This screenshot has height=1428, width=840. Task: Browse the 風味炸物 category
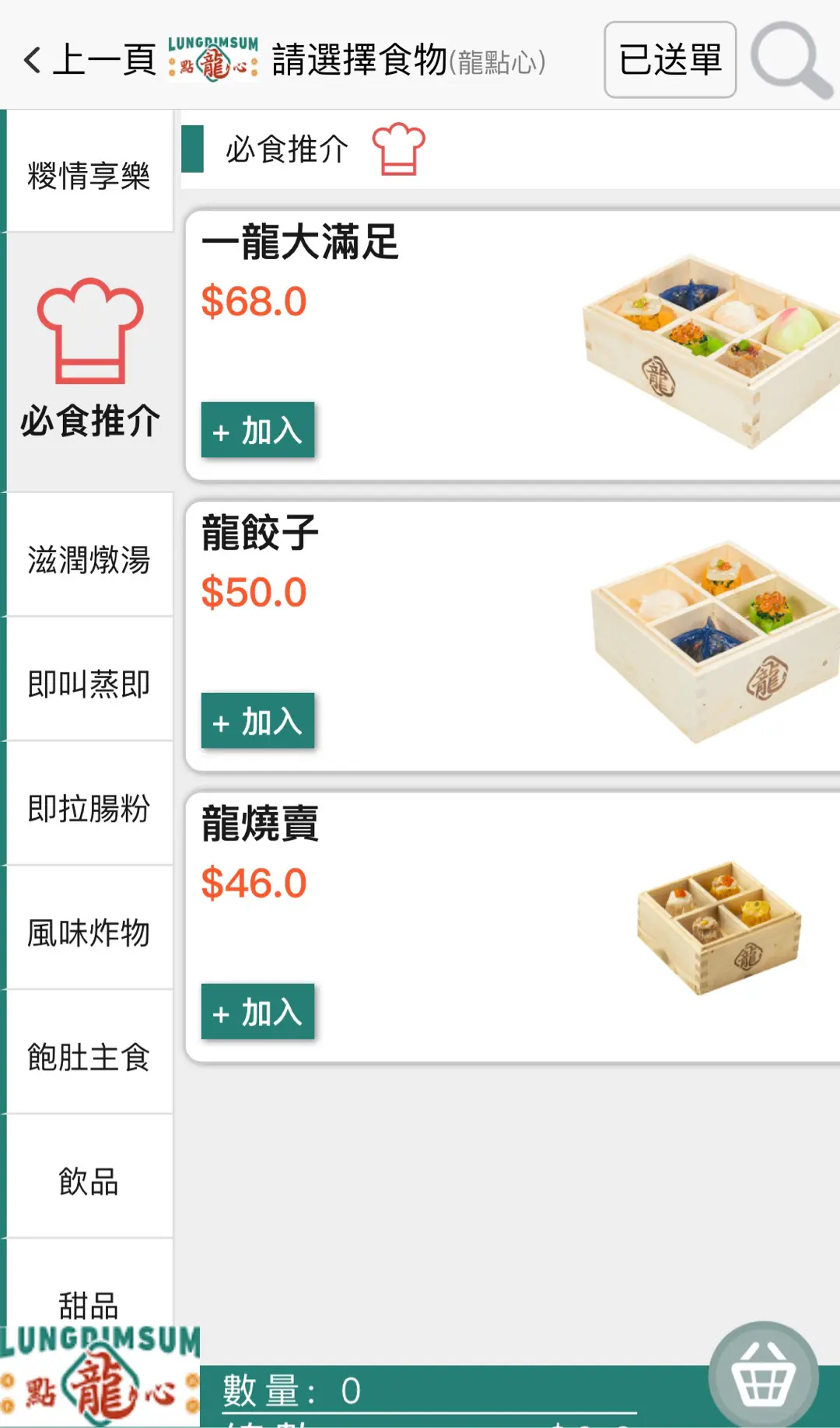click(x=89, y=933)
